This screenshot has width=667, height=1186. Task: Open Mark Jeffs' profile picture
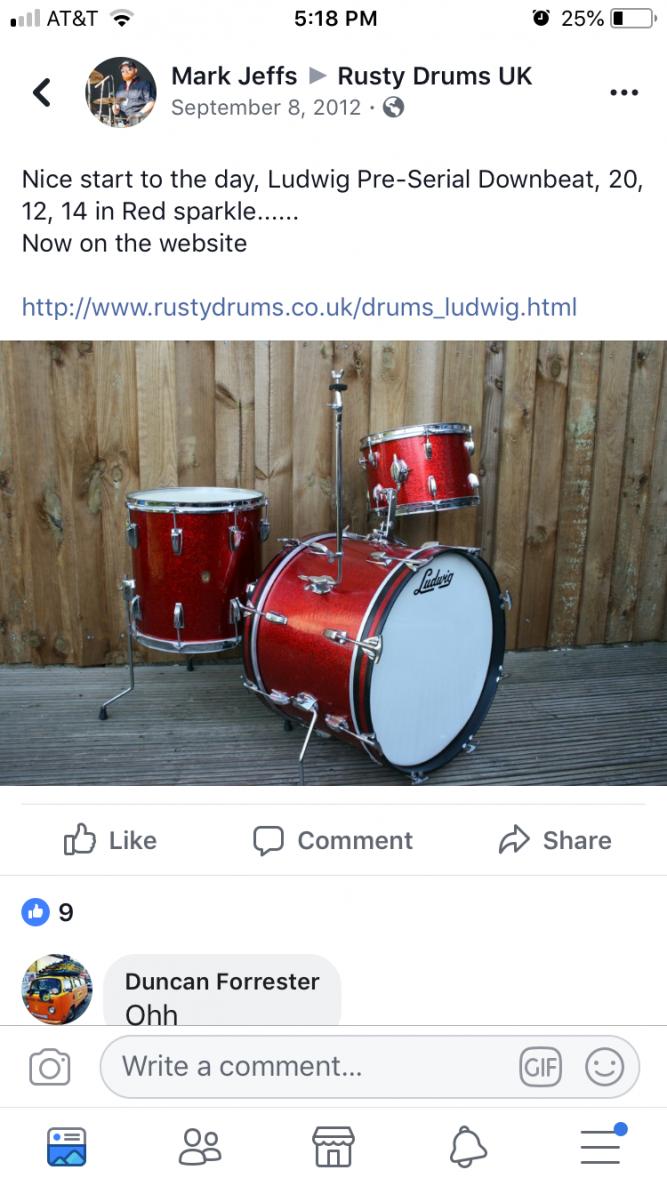121,92
